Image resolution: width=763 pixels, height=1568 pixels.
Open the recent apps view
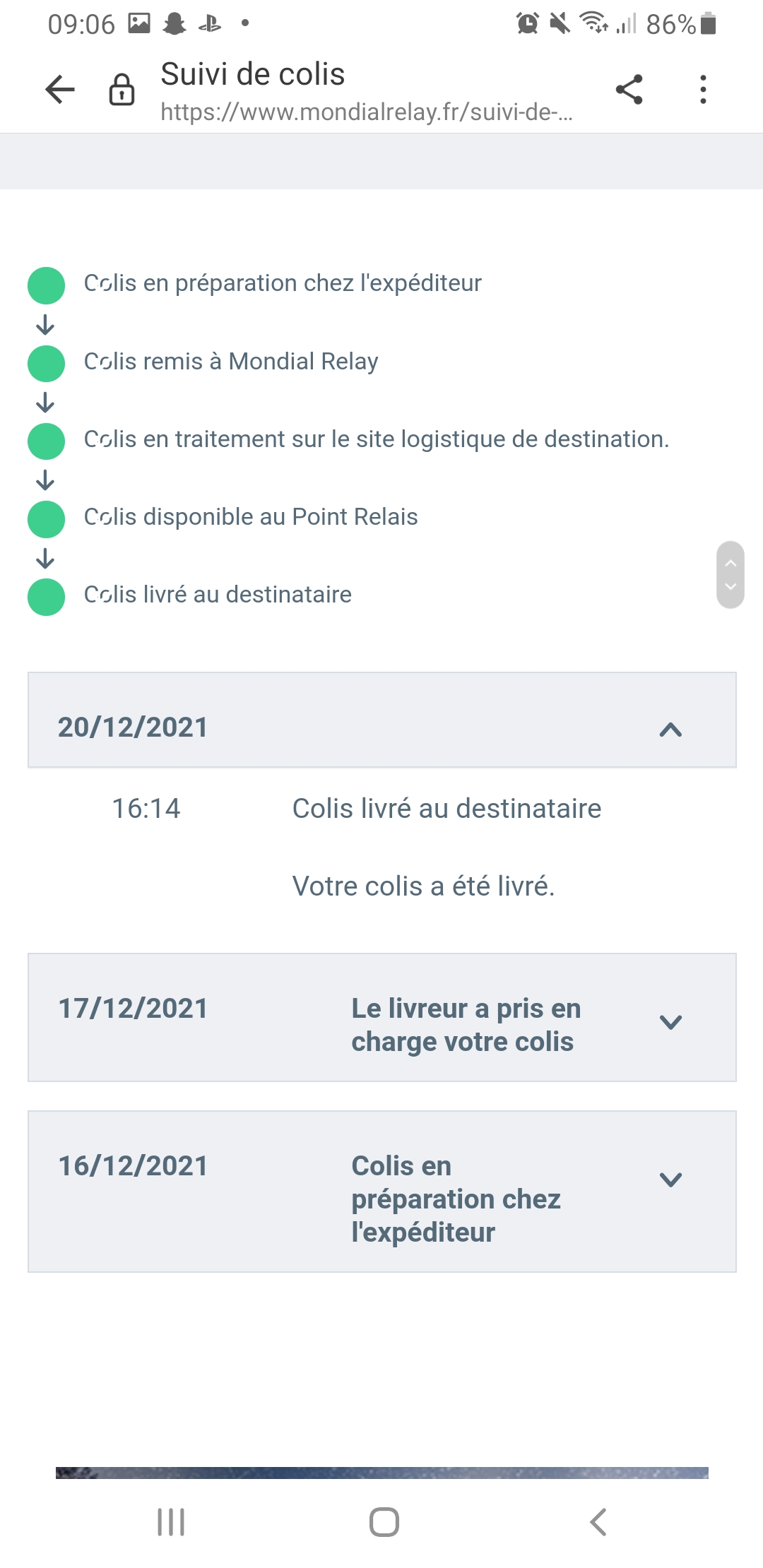point(170,1523)
